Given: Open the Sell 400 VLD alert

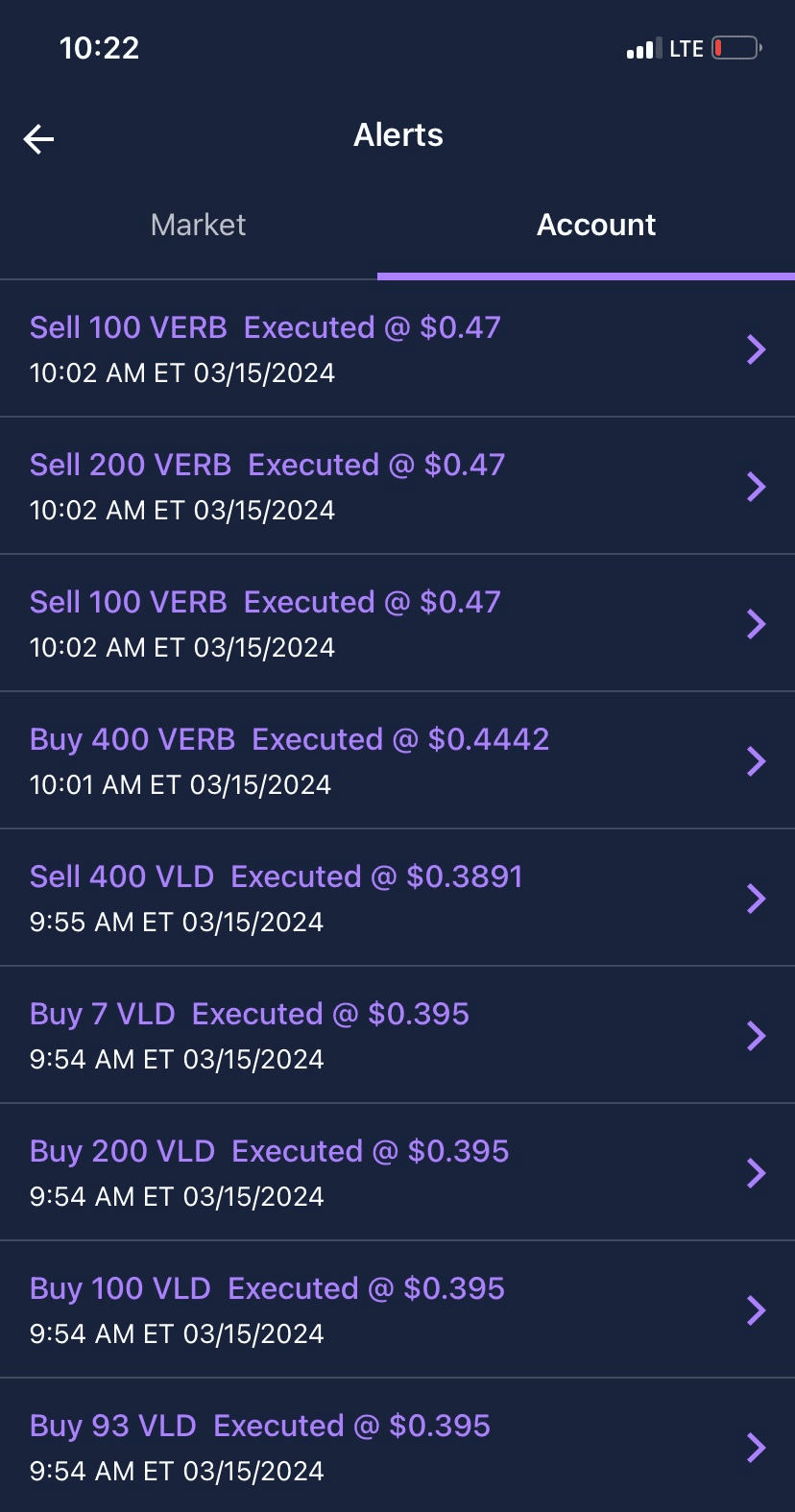Looking at the screenshot, I should click(397, 898).
